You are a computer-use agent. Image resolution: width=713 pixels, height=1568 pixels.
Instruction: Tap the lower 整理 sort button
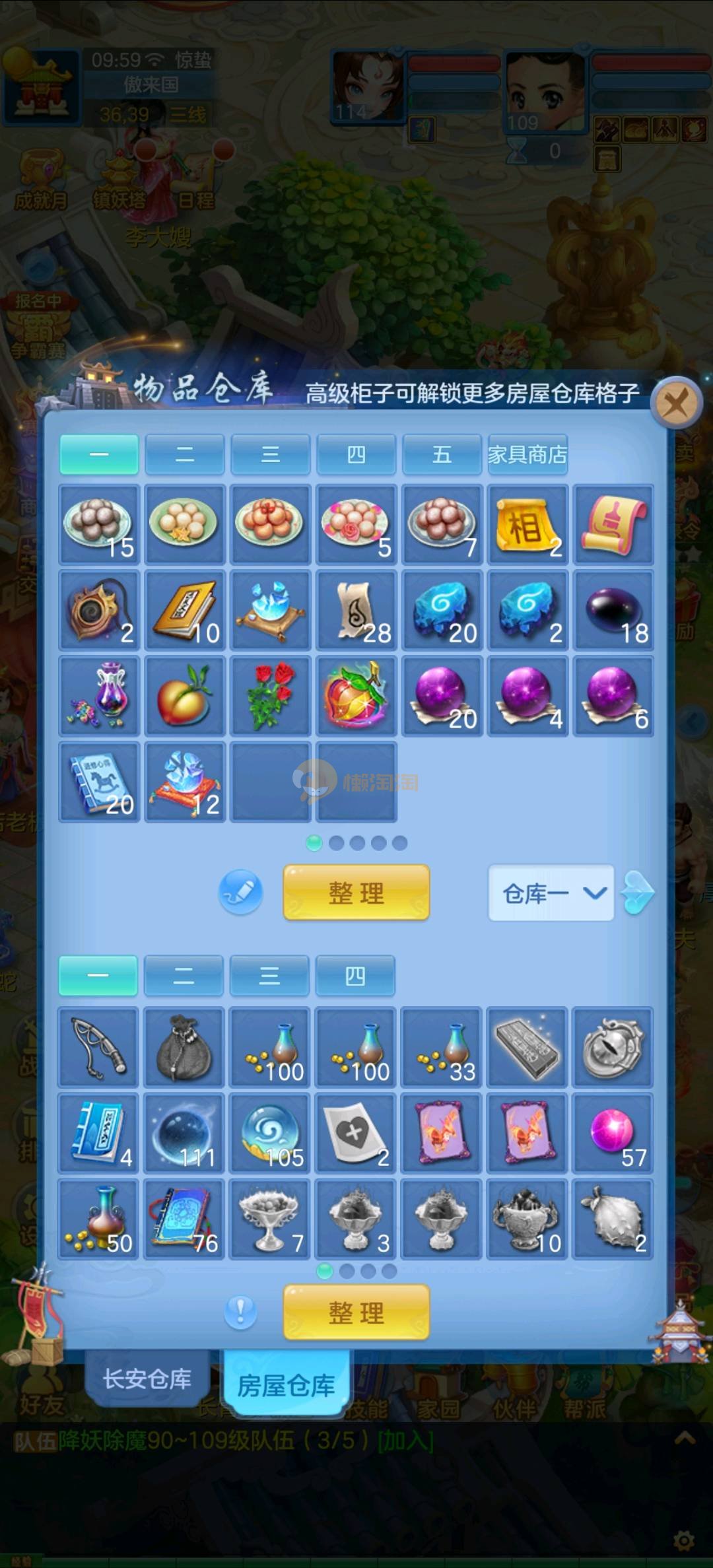point(356,1312)
